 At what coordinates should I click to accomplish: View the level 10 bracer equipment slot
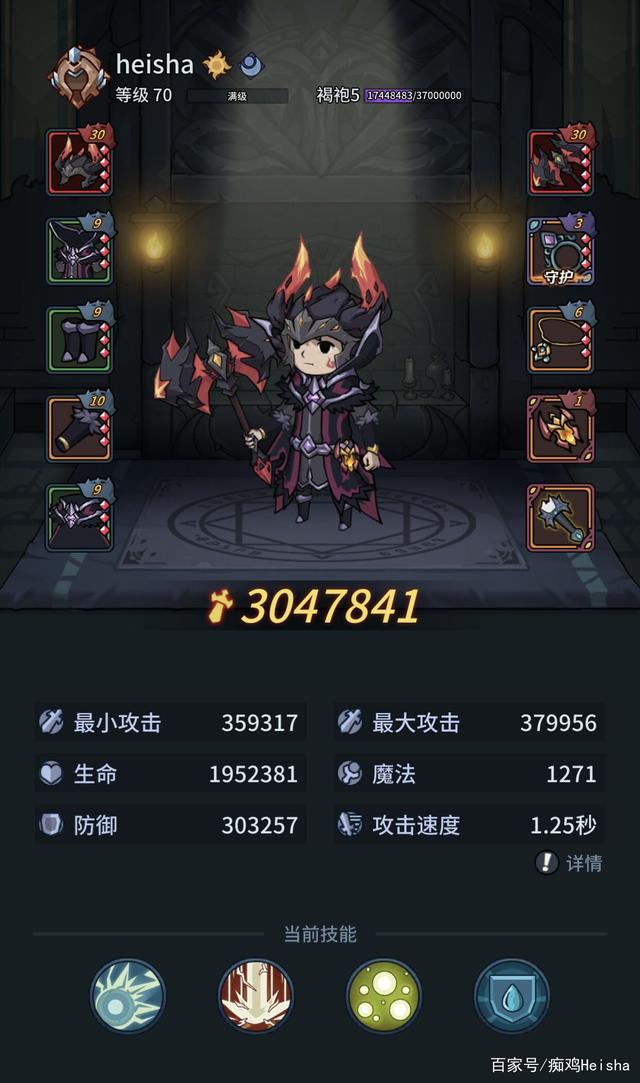pos(79,429)
